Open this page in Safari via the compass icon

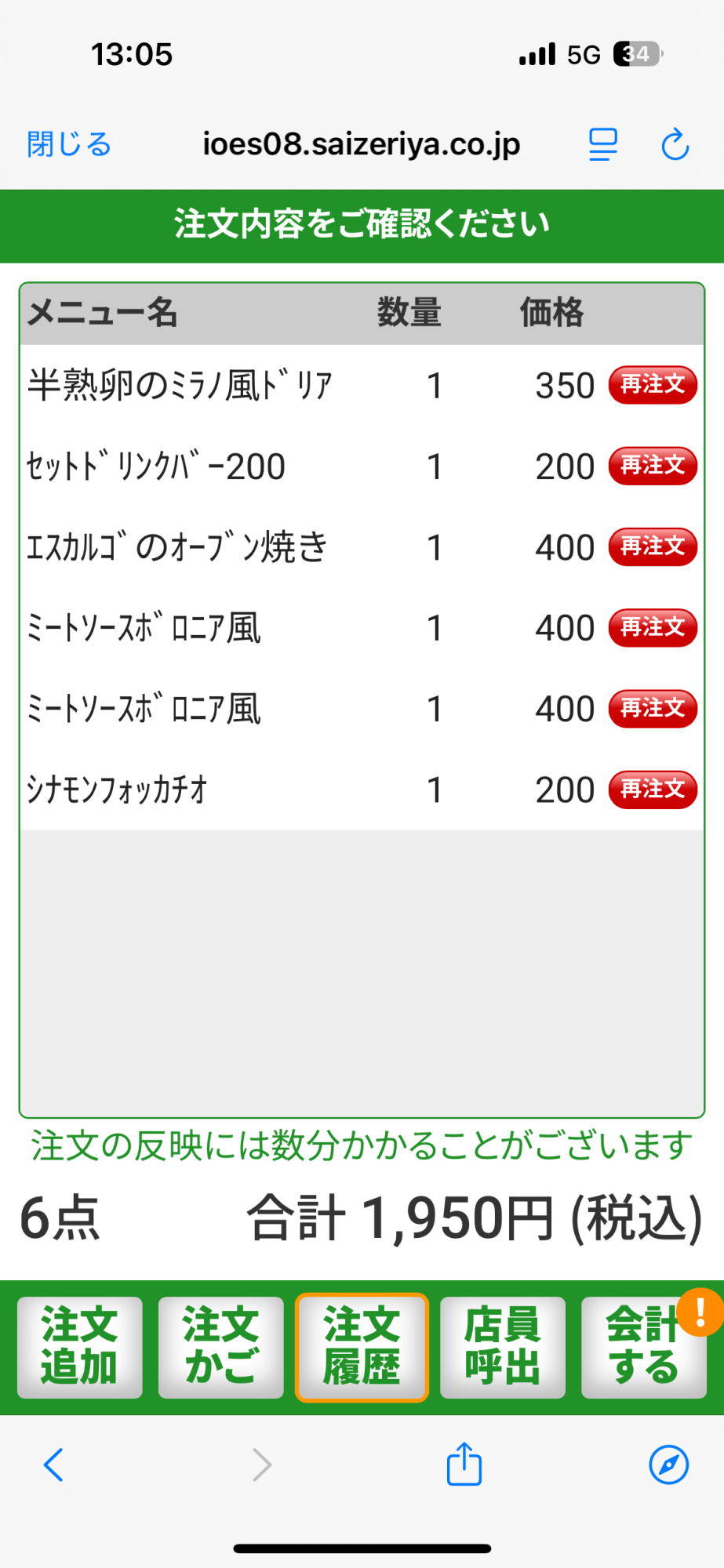[x=669, y=1465]
